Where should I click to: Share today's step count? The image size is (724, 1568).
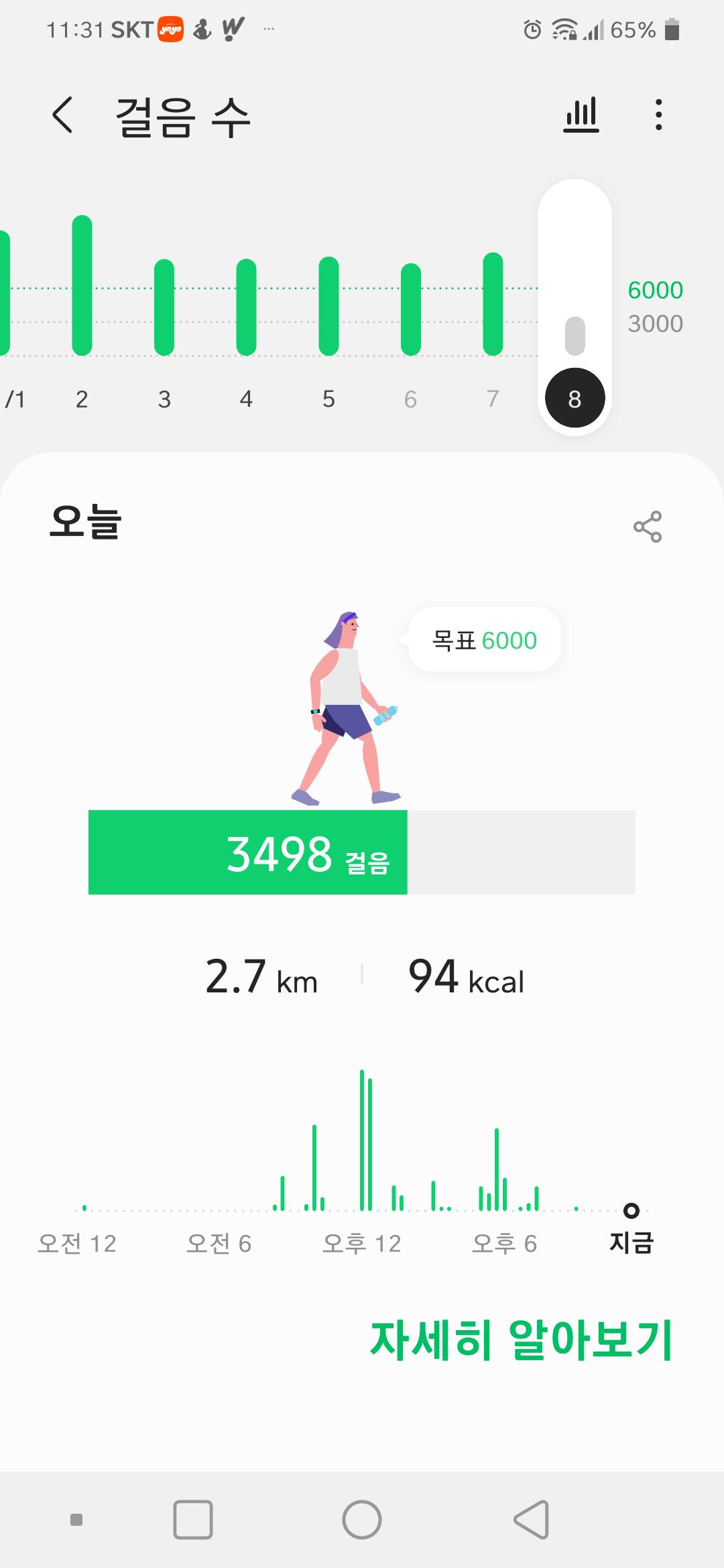click(x=647, y=527)
